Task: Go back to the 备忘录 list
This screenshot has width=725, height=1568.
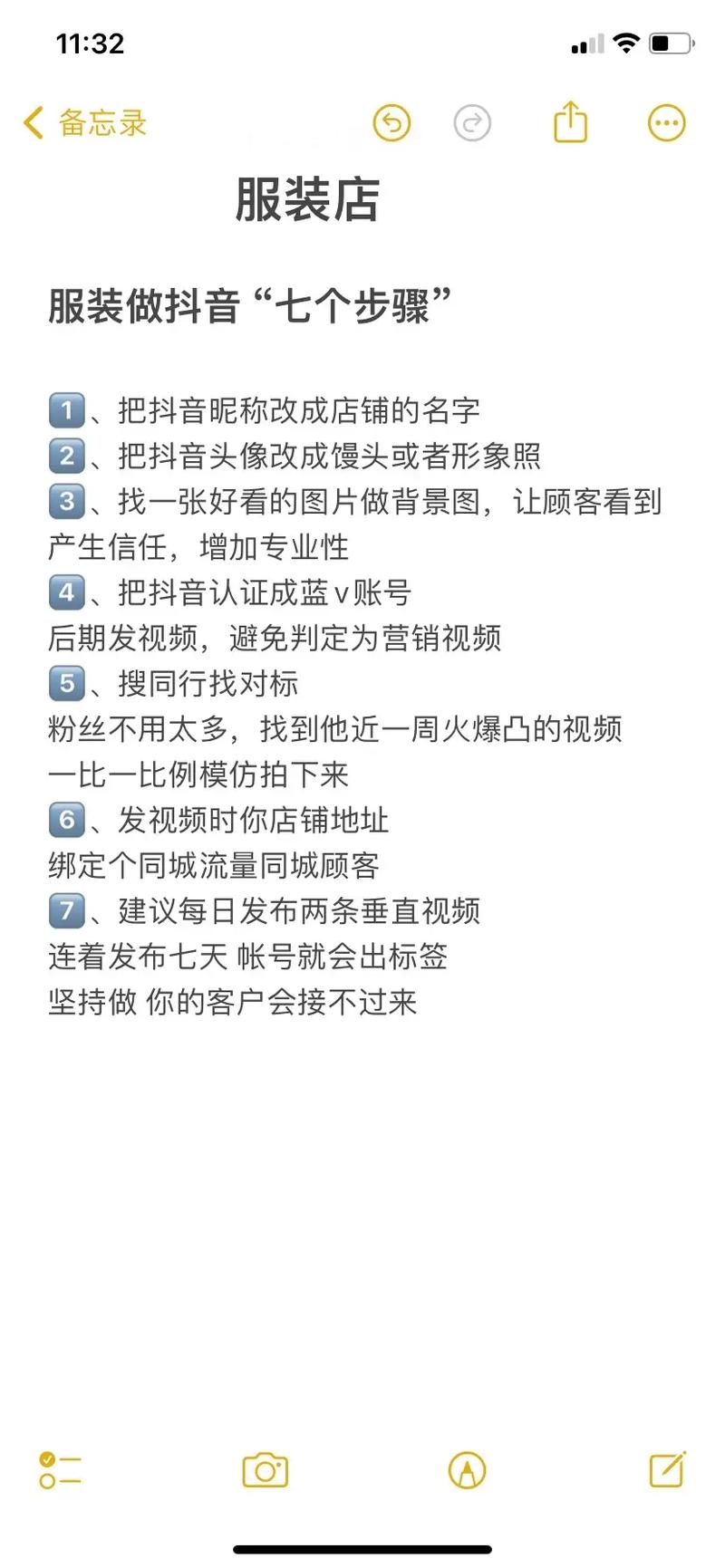Action: pyautogui.click(x=83, y=123)
